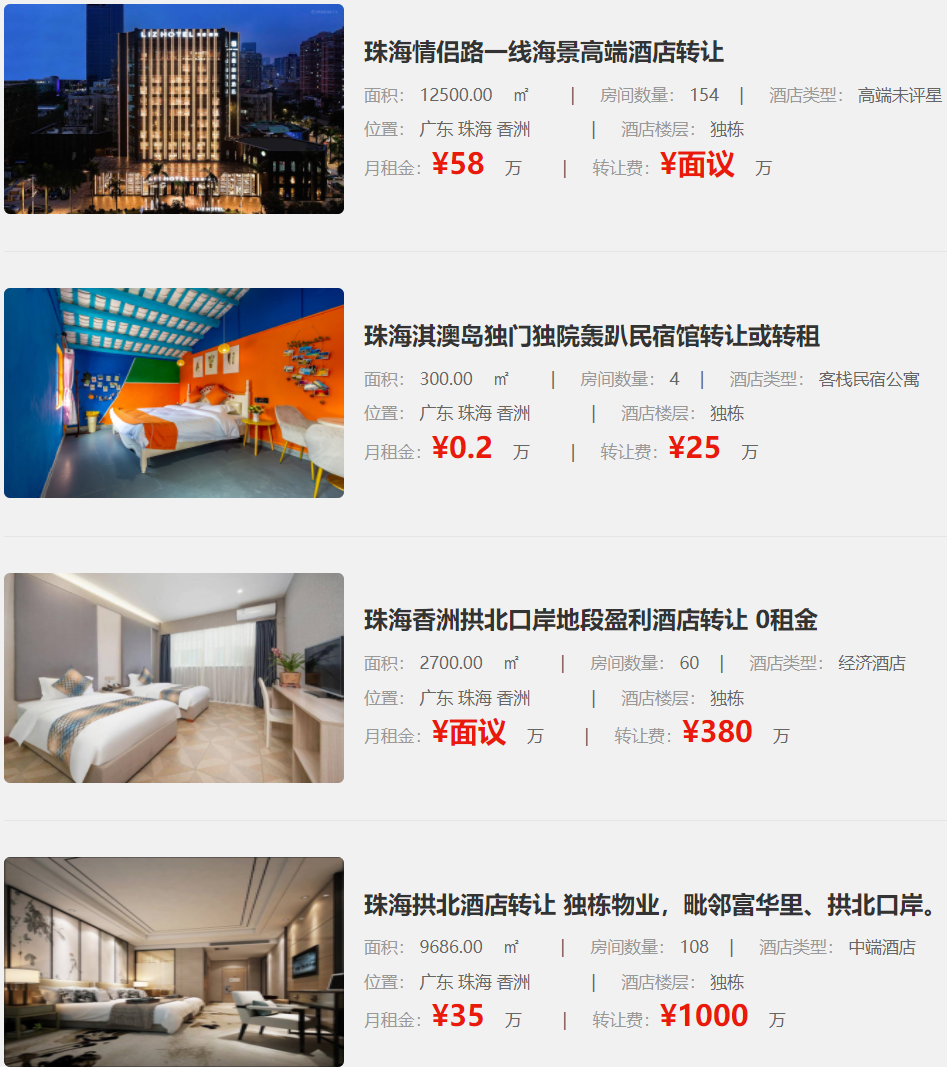Open the 珠海香洲拱北口岸地段盈利酒店转让 card

tap(590, 620)
